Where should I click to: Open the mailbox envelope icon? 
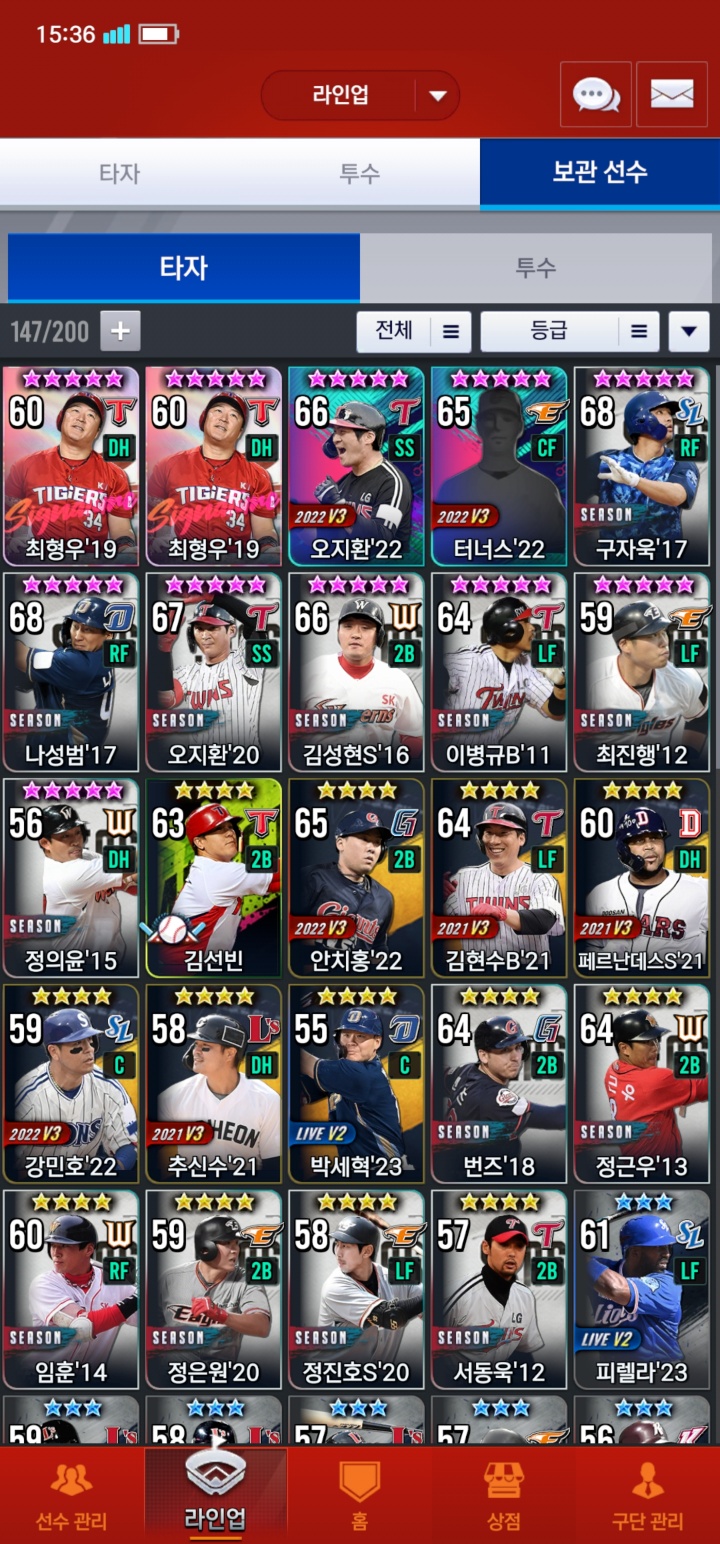point(672,94)
